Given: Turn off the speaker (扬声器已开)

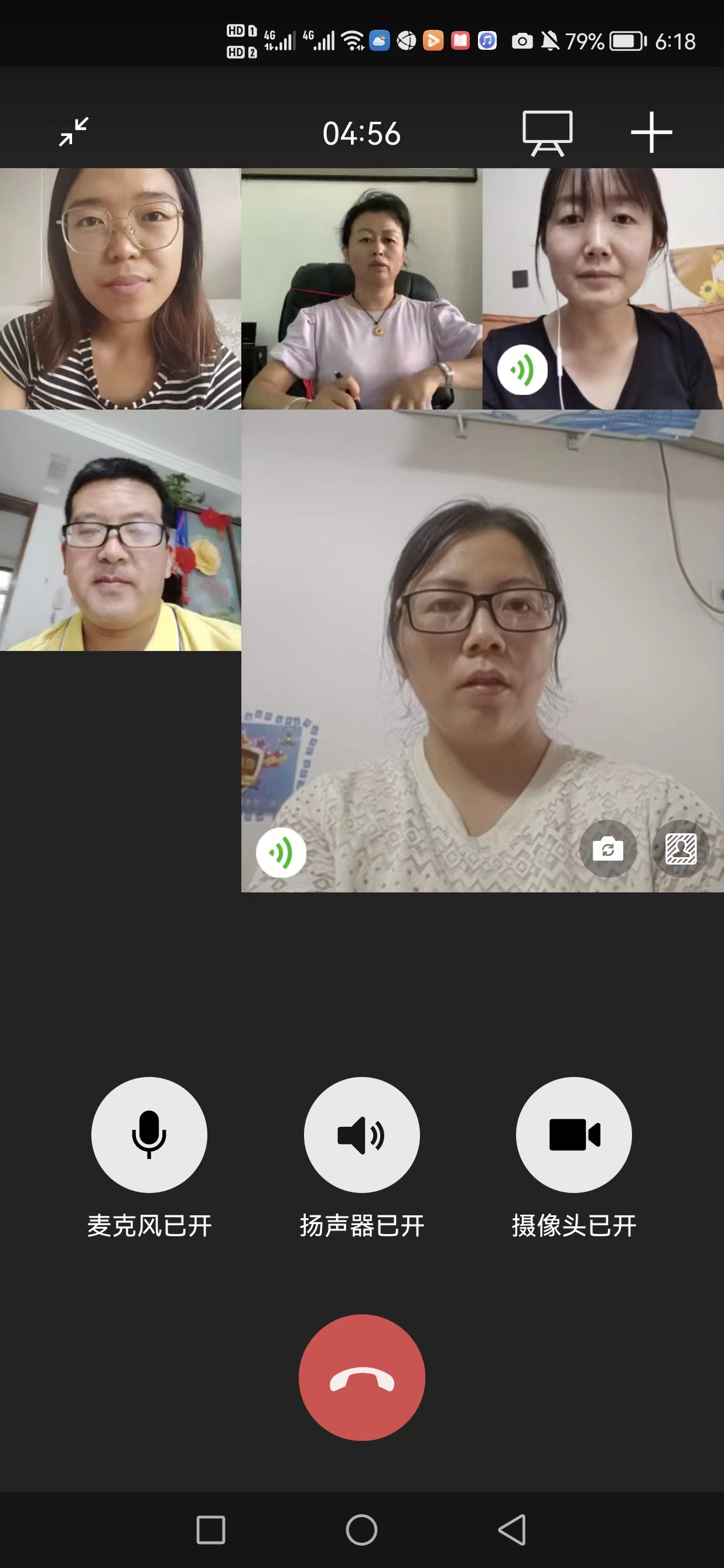Looking at the screenshot, I should [361, 1134].
